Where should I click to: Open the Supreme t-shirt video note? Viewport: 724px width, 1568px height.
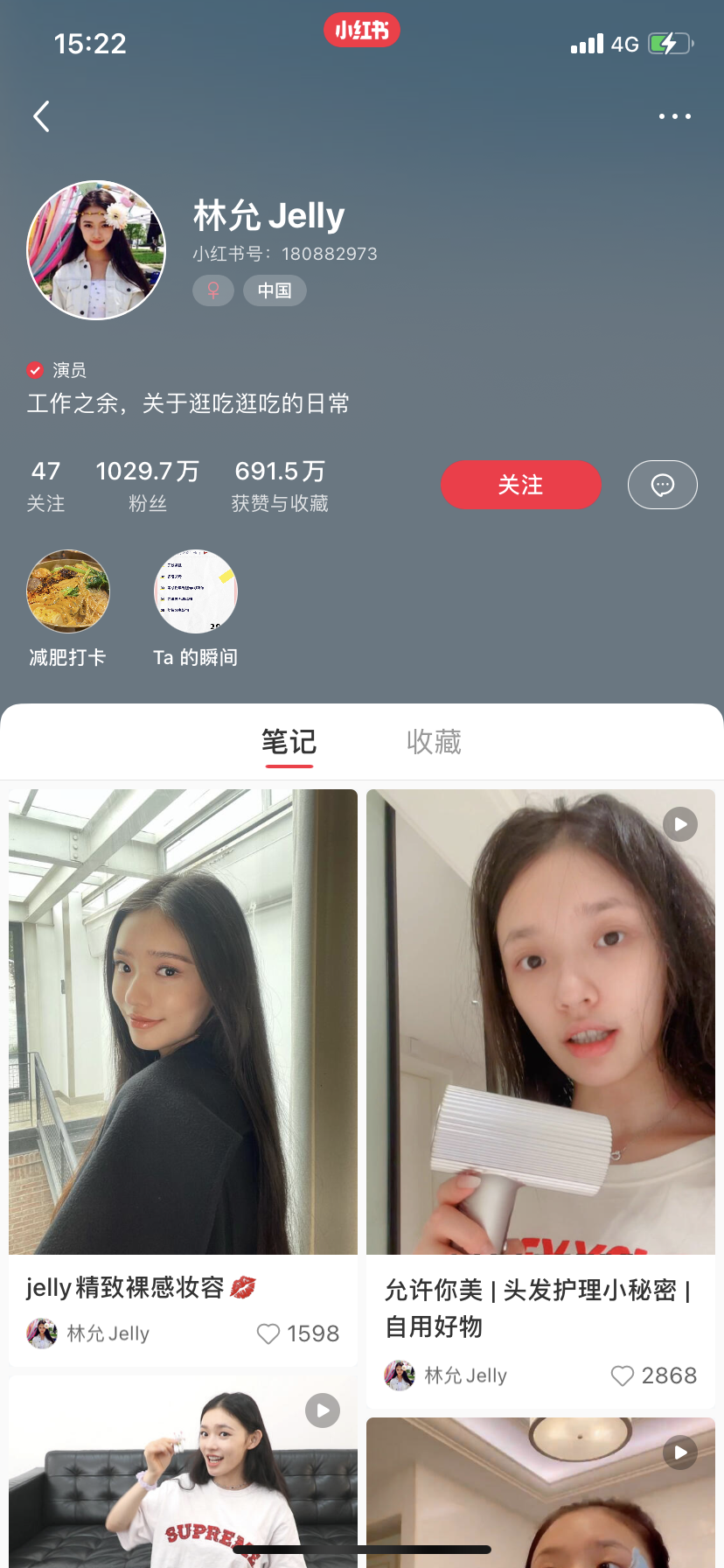click(x=183, y=1479)
